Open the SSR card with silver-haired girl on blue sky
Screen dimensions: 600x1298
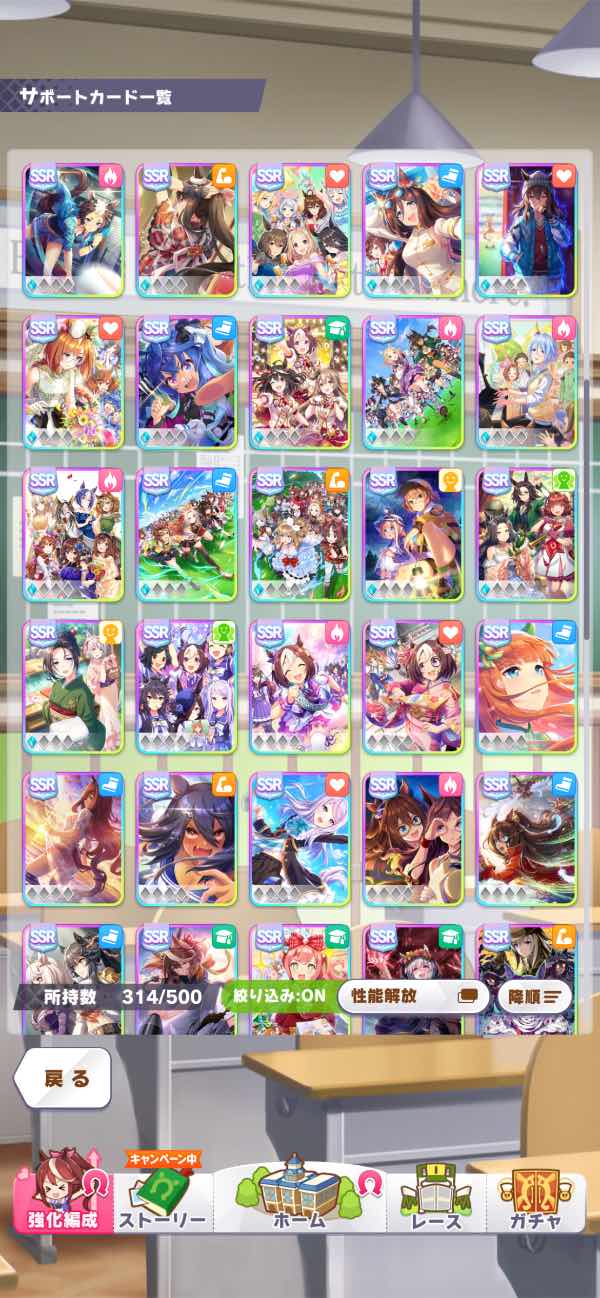(300, 839)
